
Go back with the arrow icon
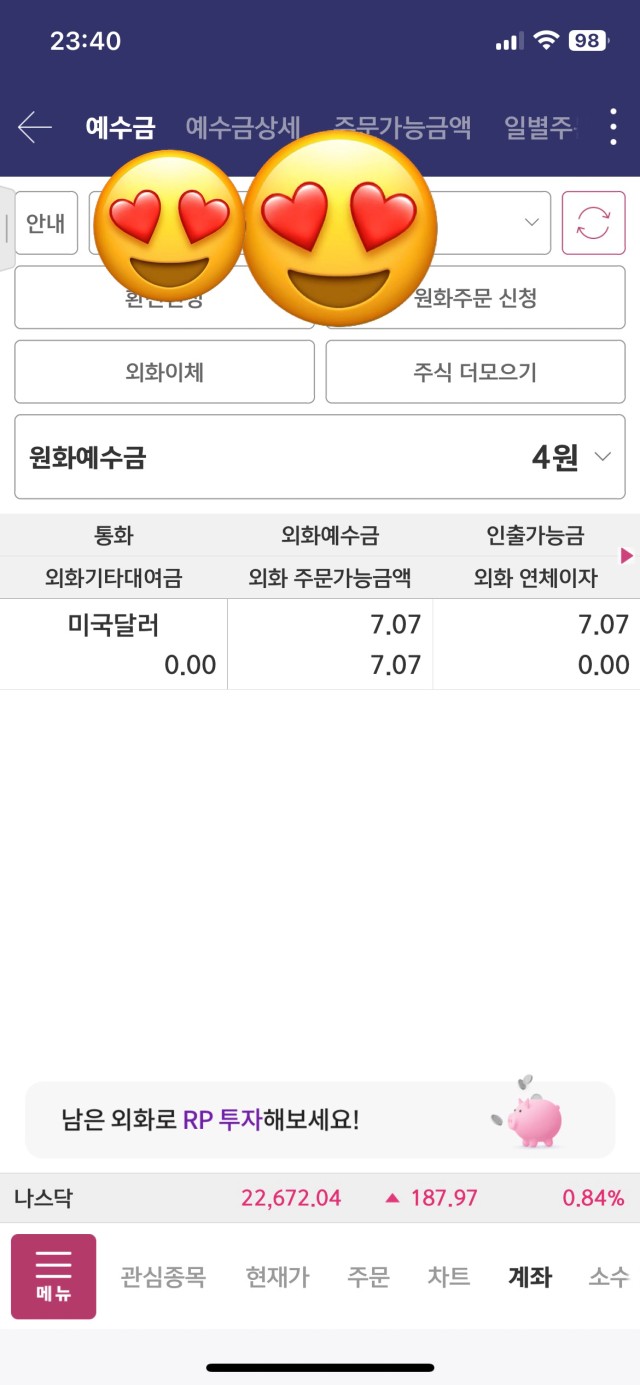click(35, 128)
